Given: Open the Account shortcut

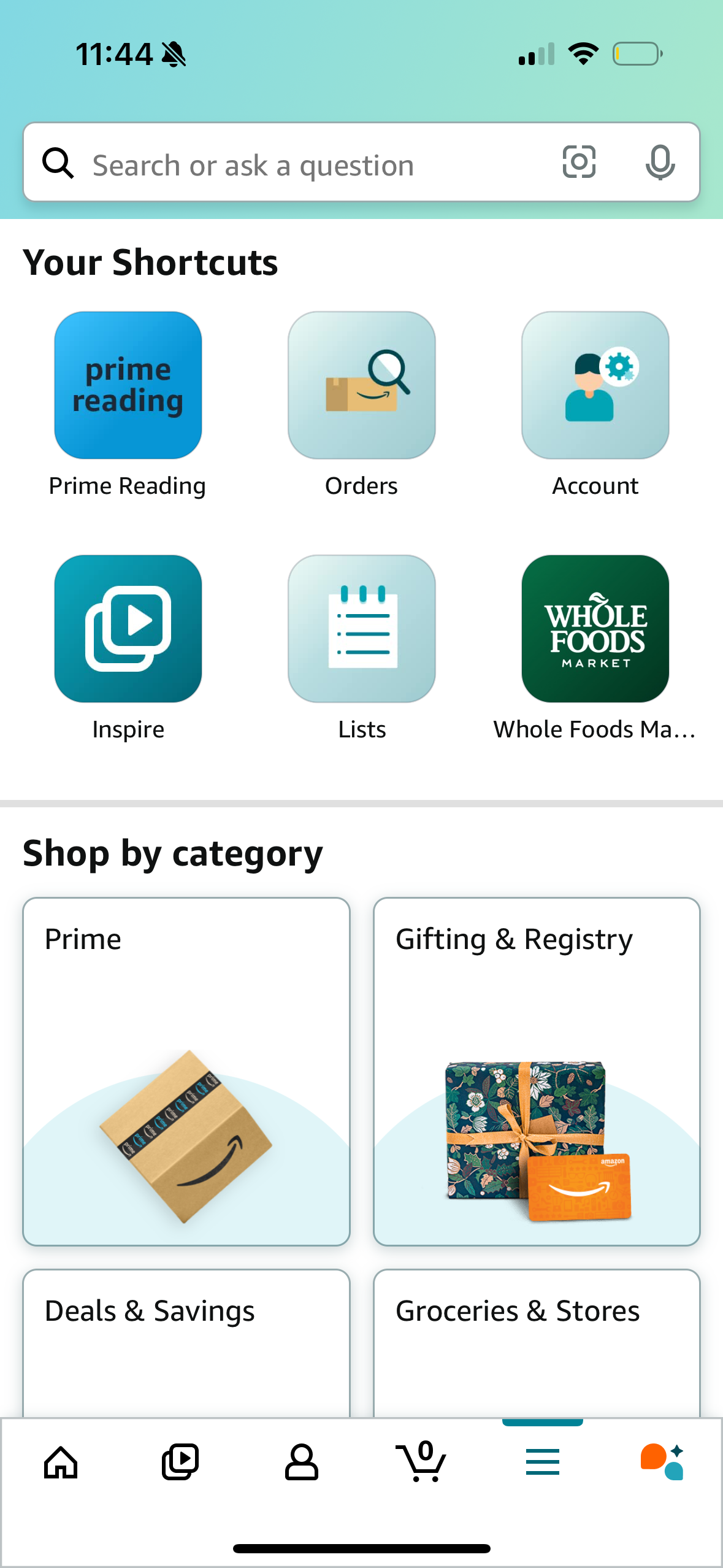Looking at the screenshot, I should point(594,386).
